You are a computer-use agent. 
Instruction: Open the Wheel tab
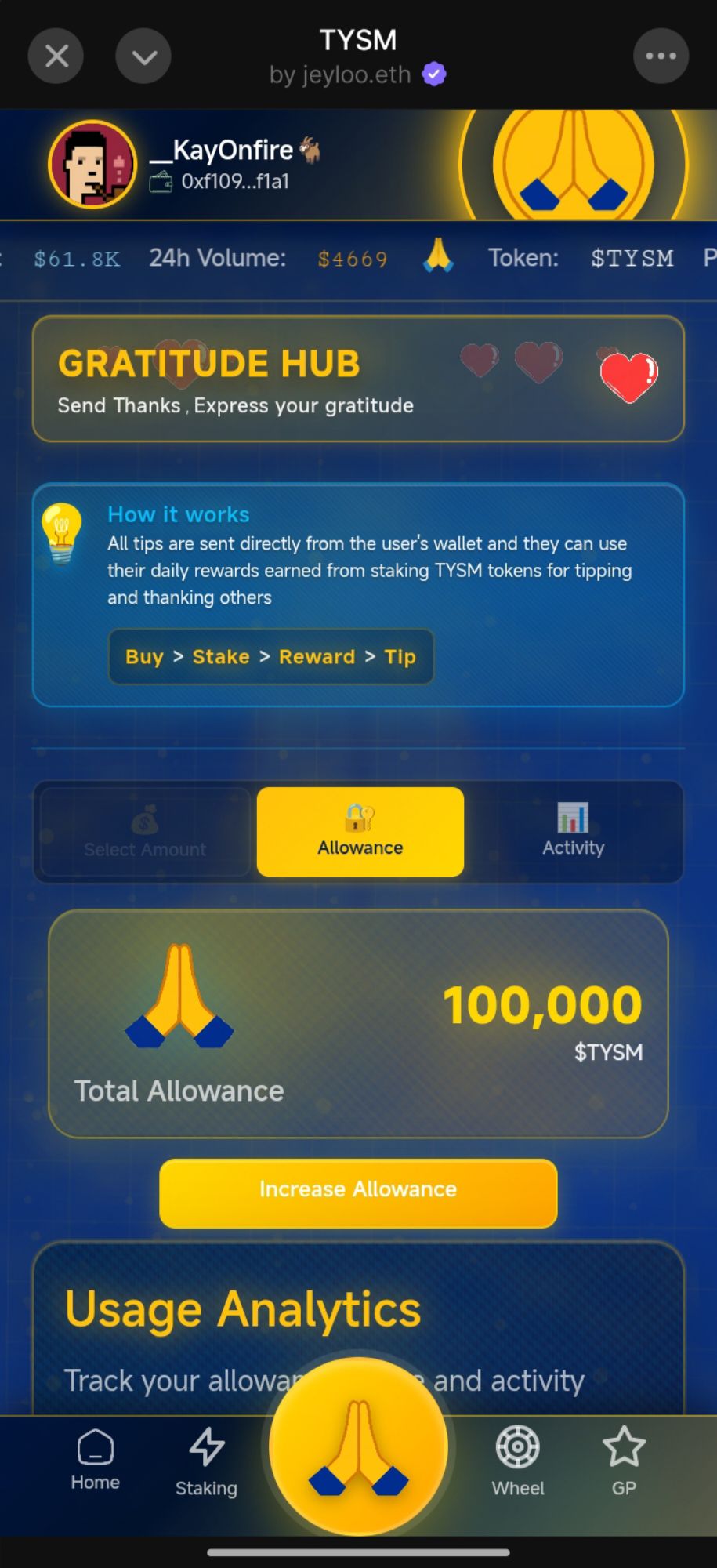[517, 1463]
